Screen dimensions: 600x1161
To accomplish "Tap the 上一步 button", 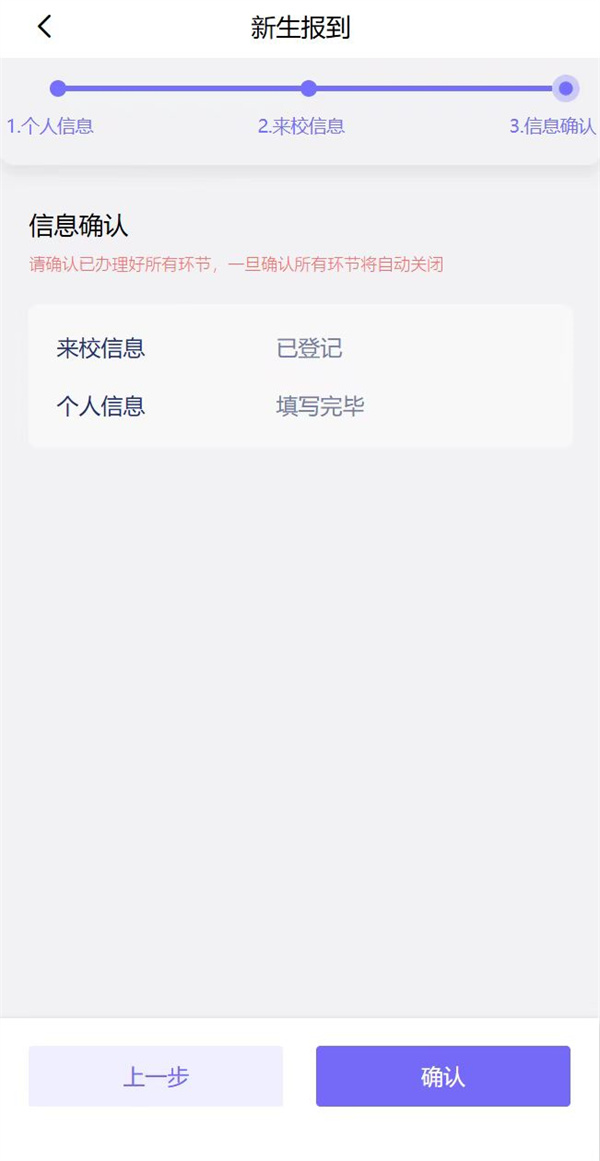I will [x=155, y=1076].
